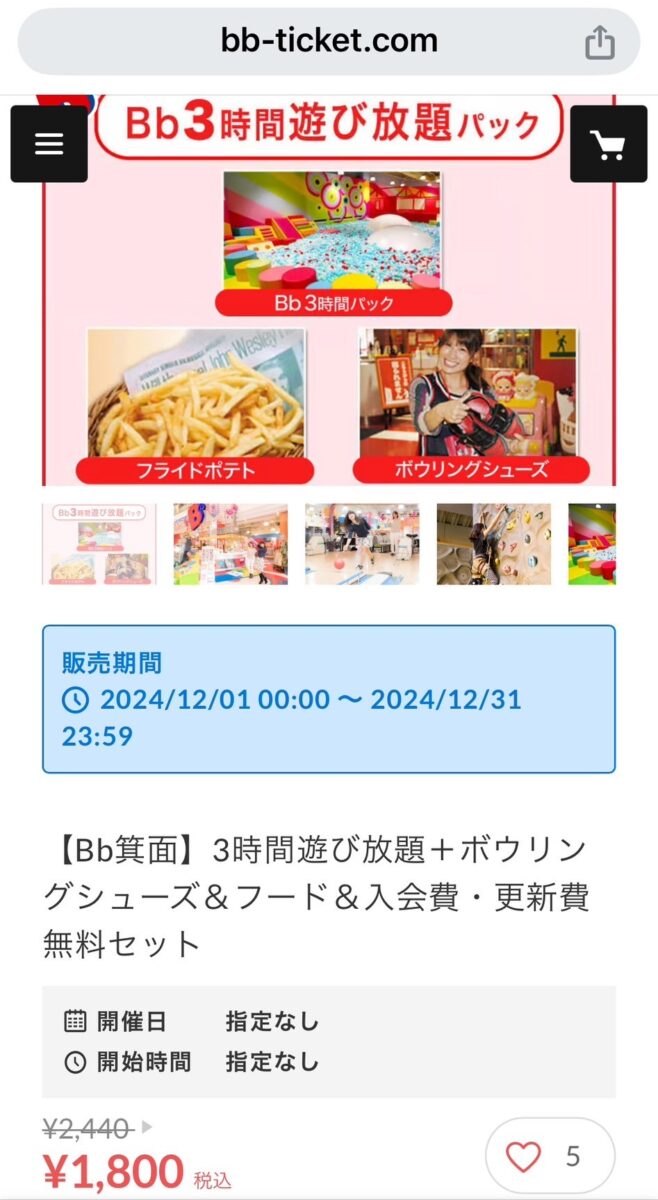Tap the bb-ticket.com address bar
The height and width of the screenshot is (1200, 658).
point(329,42)
